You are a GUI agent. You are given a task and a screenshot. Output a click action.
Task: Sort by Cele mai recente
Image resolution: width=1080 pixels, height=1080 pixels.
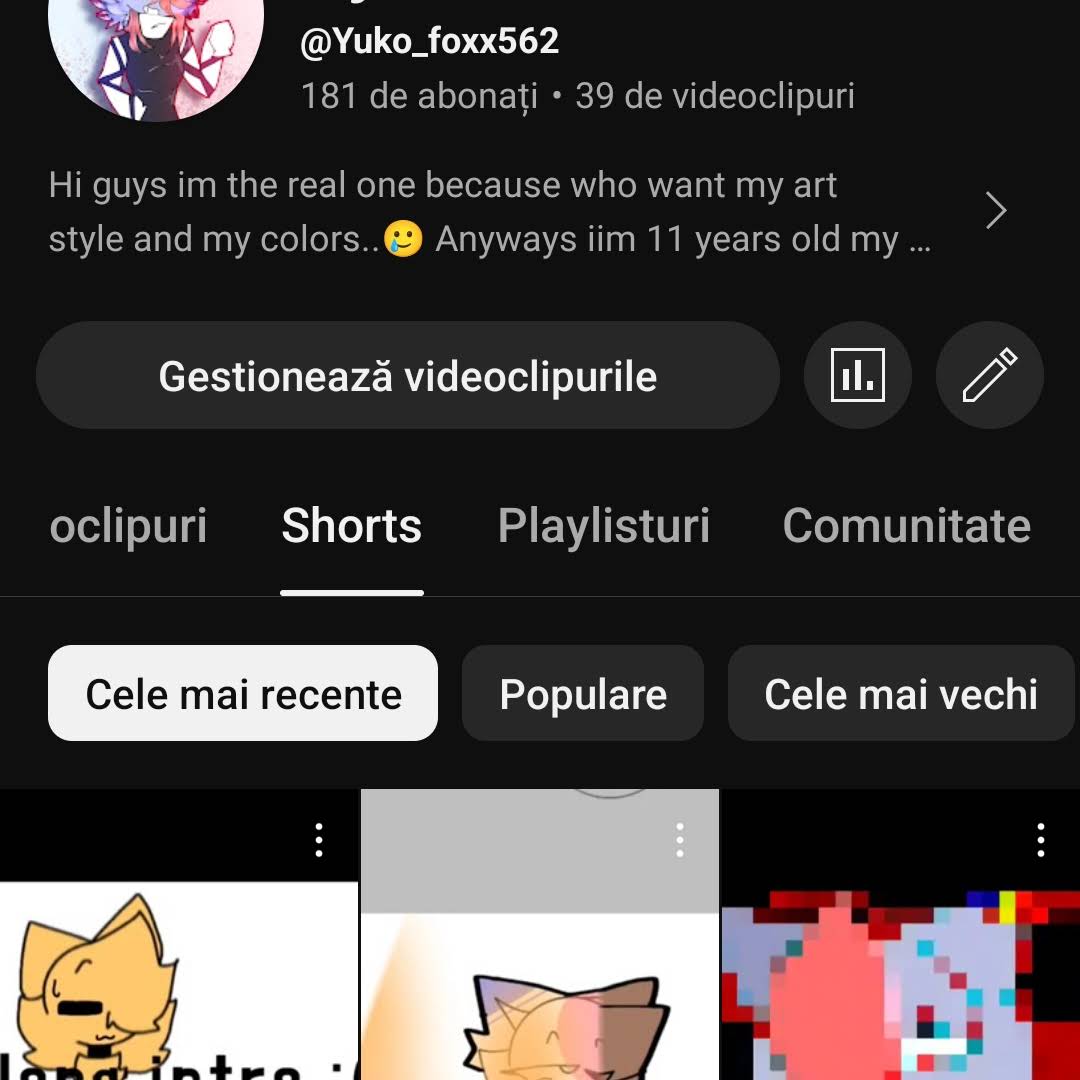point(243,694)
